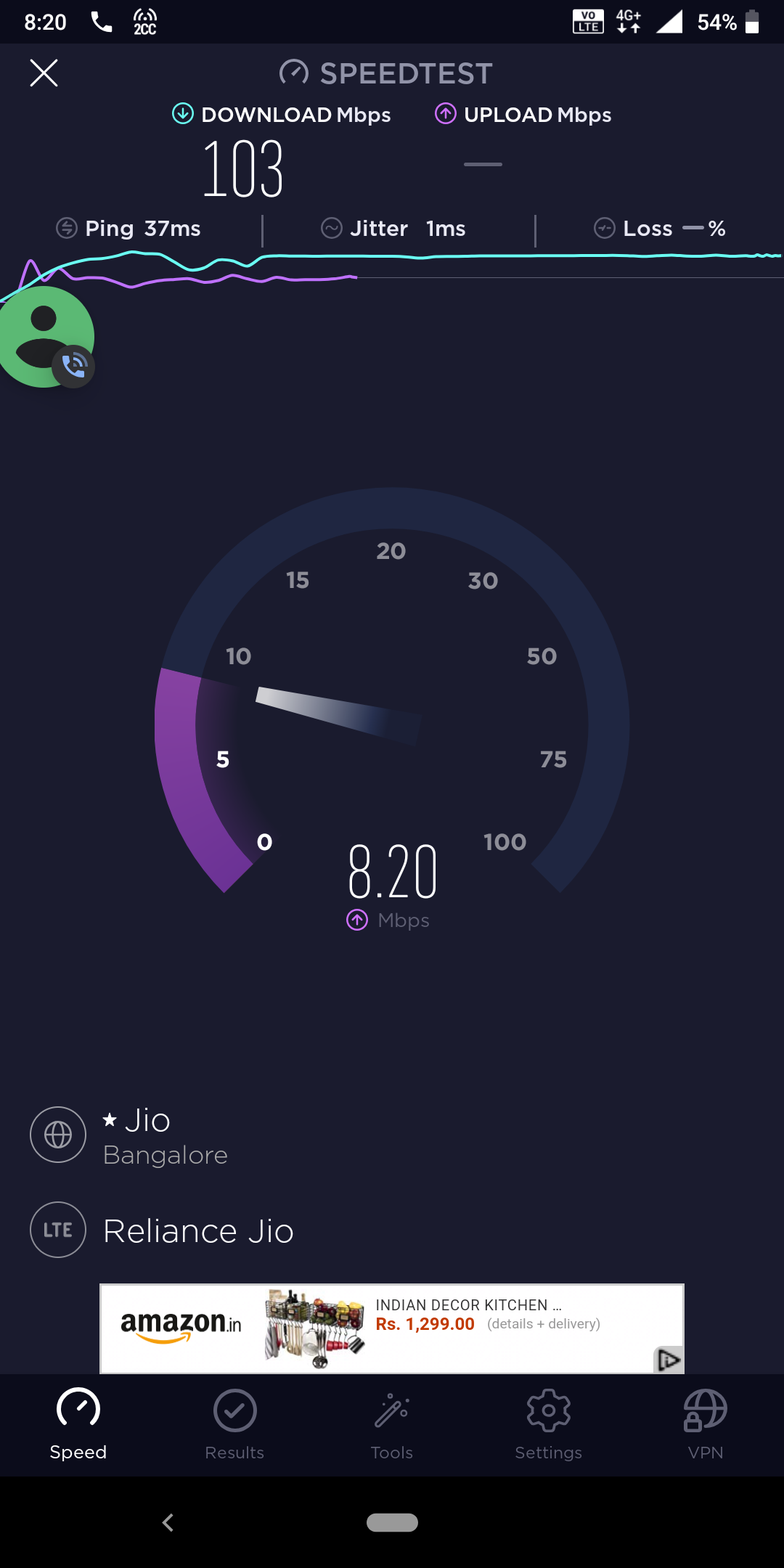Select the Speed tab

point(78,1424)
